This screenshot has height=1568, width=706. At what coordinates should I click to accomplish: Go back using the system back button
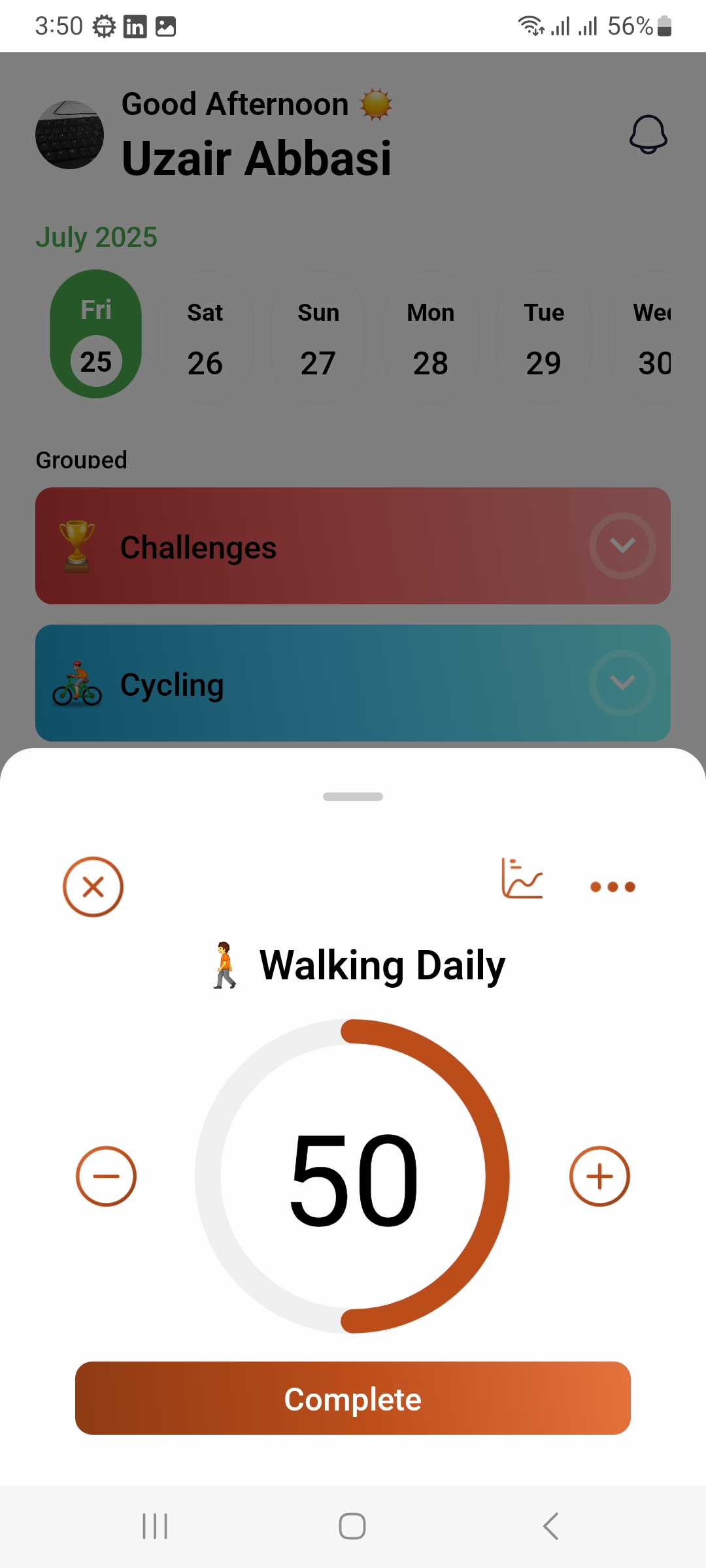coord(550,1526)
